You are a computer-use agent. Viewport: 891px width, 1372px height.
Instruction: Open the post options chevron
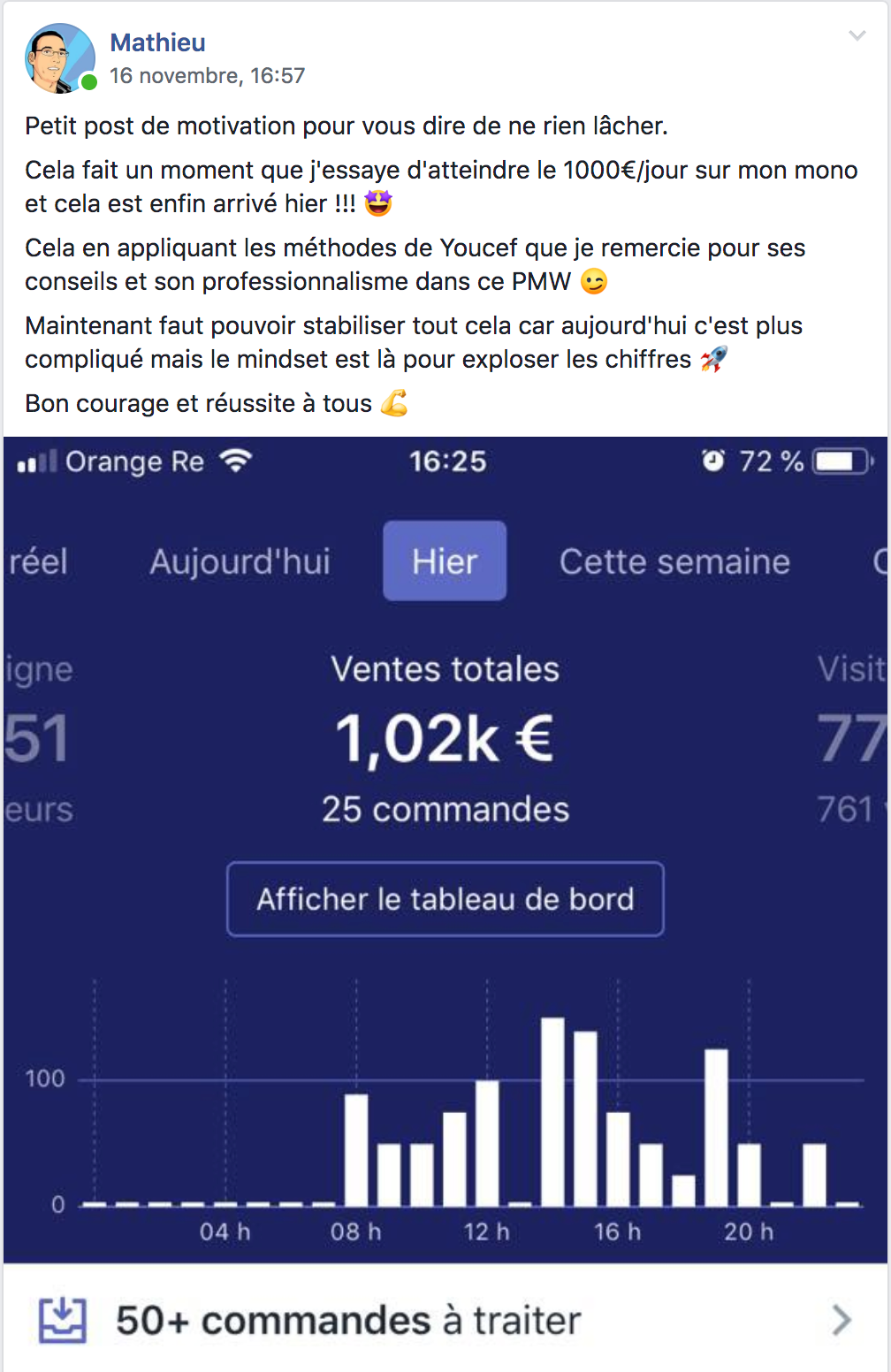pyautogui.click(x=857, y=36)
